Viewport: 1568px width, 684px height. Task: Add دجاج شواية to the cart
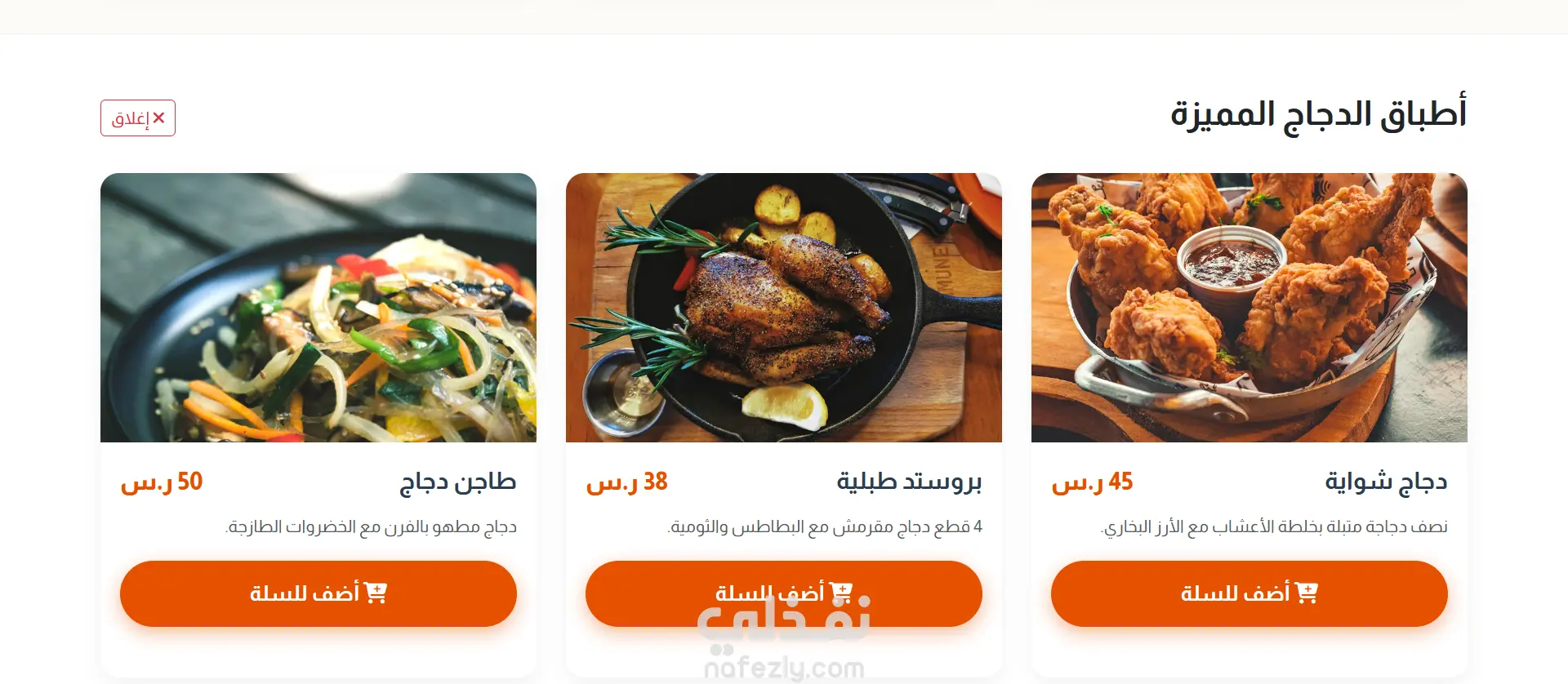pos(1249,593)
